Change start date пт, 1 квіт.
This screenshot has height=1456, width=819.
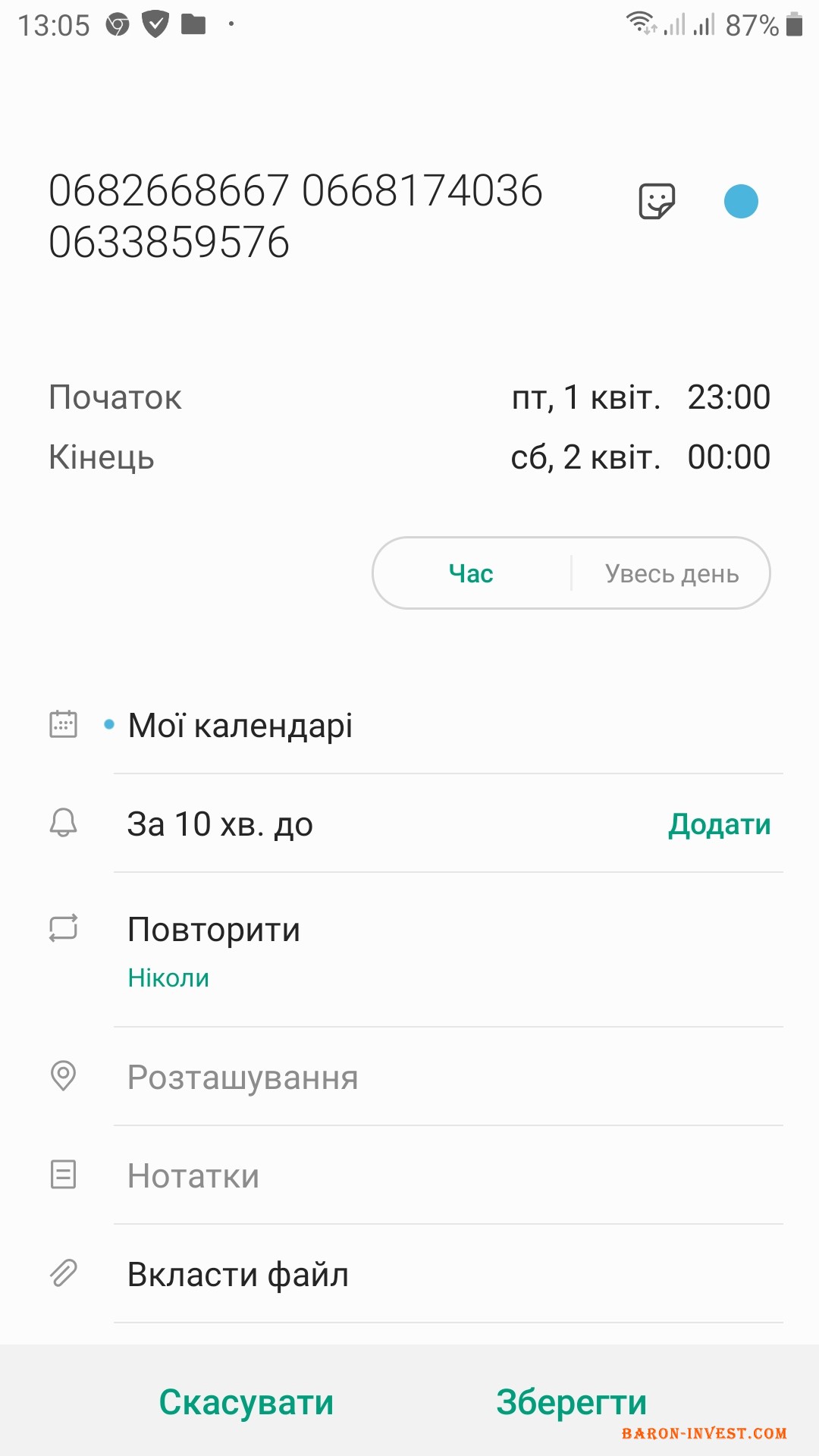click(585, 397)
